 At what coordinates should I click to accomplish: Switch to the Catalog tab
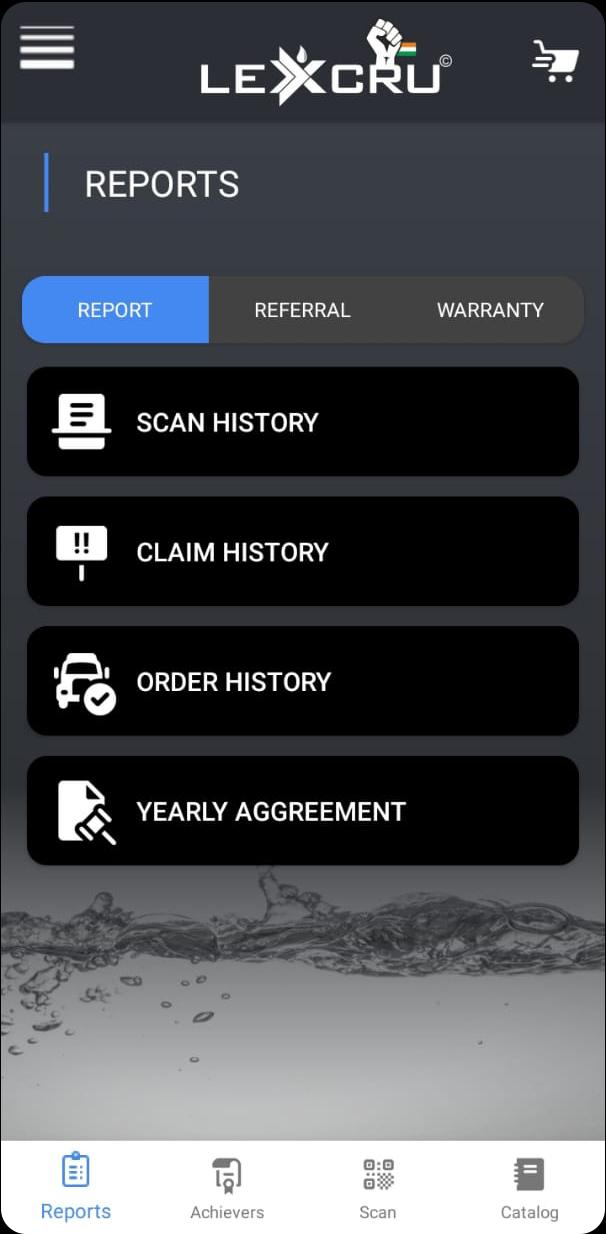[529, 1187]
